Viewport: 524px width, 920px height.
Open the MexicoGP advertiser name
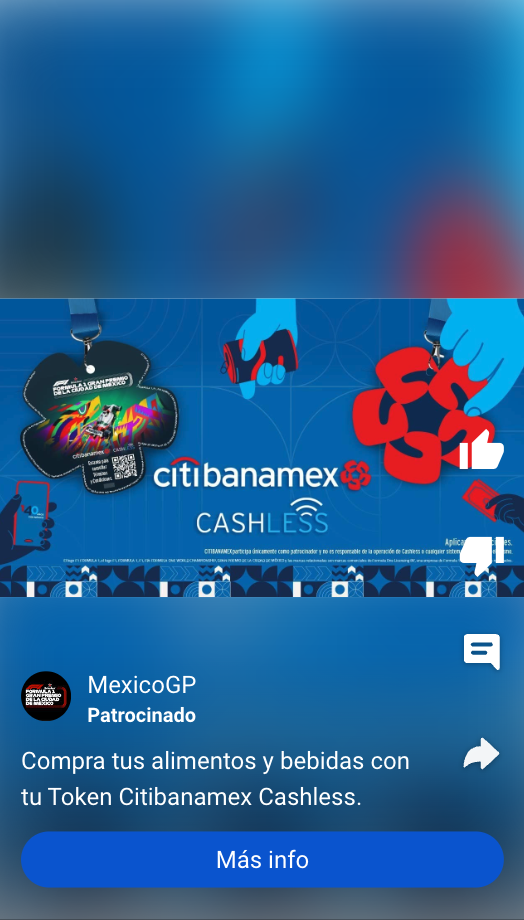coord(141,685)
